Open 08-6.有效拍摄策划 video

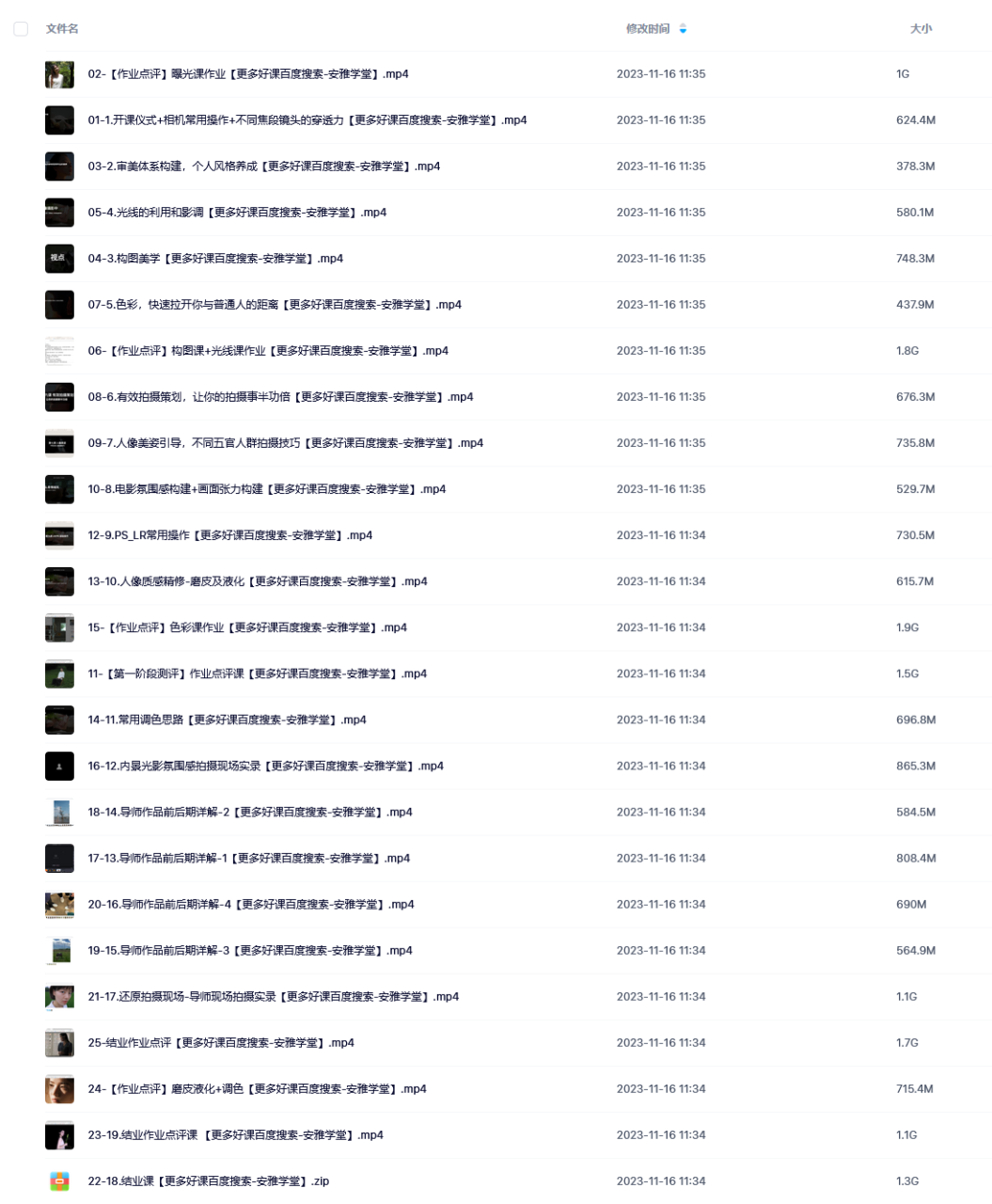coord(280,397)
